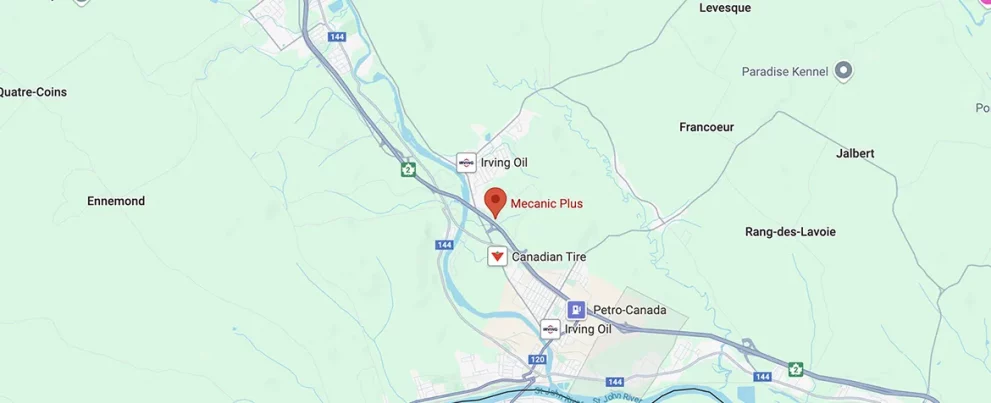This screenshot has width=991, height=403.
Task: Open the Paradise Kennel place marker
Action: 843,71
